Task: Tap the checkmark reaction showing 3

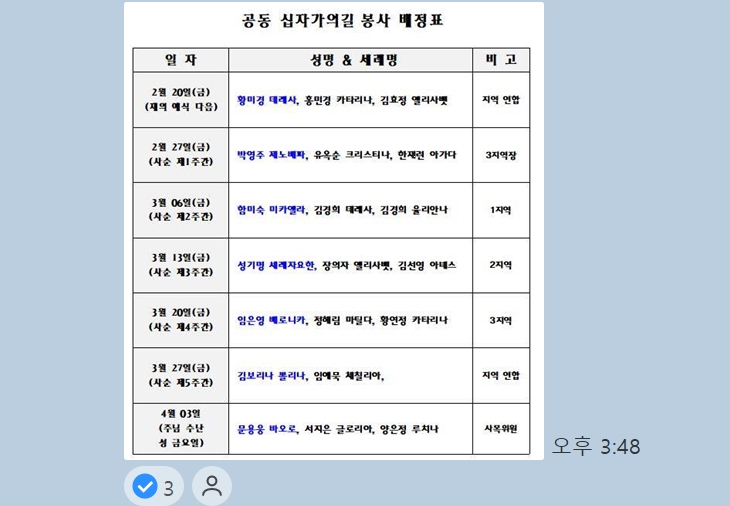Action: tap(154, 487)
